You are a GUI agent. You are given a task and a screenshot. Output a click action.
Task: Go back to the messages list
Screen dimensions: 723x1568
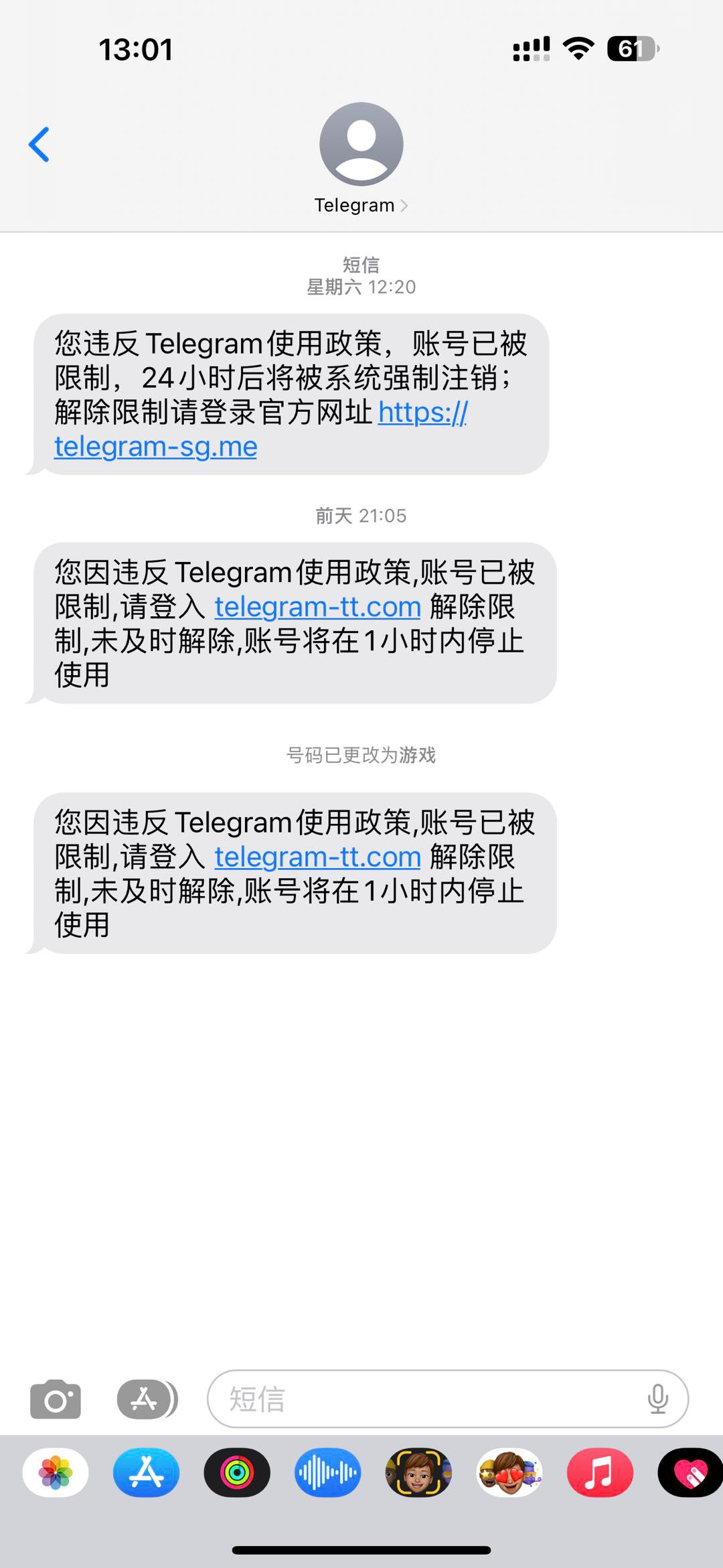pos(39,144)
